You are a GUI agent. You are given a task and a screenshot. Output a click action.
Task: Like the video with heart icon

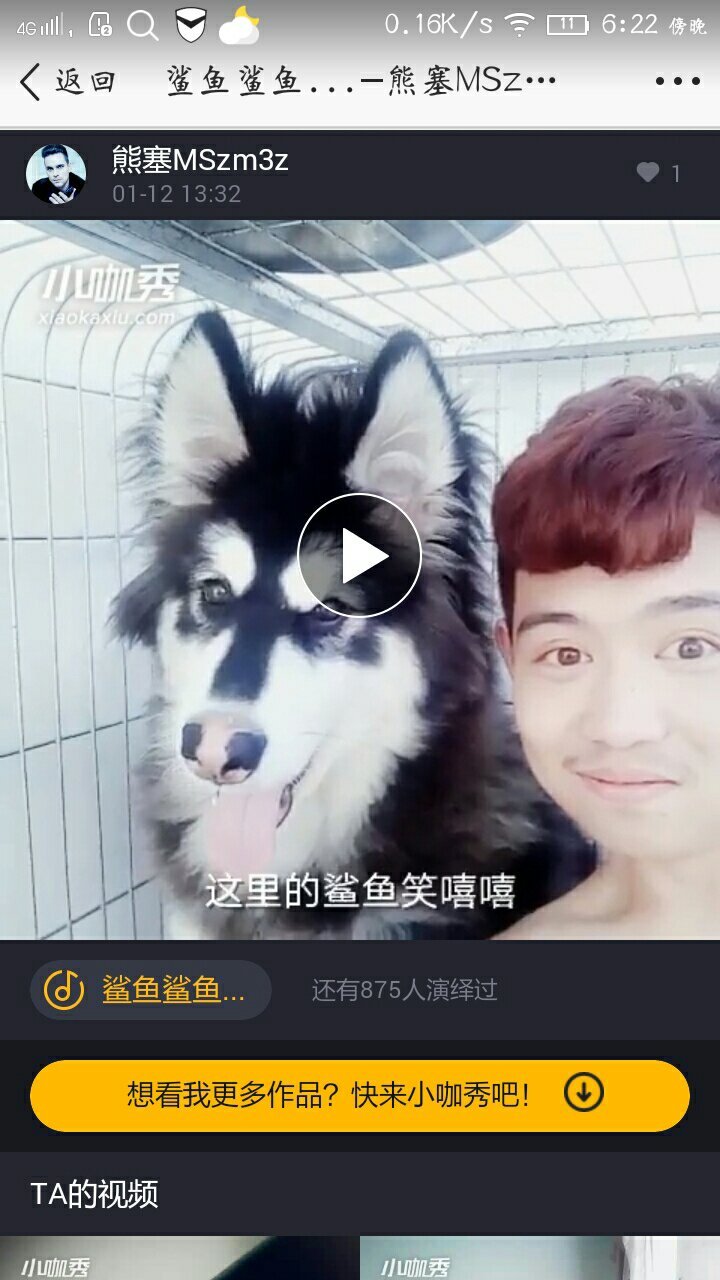pyautogui.click(x=649, y=173)
